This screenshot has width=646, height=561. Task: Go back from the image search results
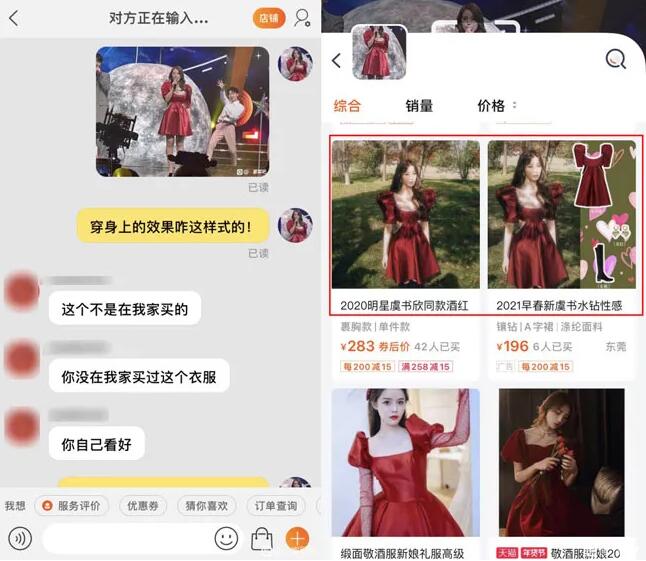point(337,61)
